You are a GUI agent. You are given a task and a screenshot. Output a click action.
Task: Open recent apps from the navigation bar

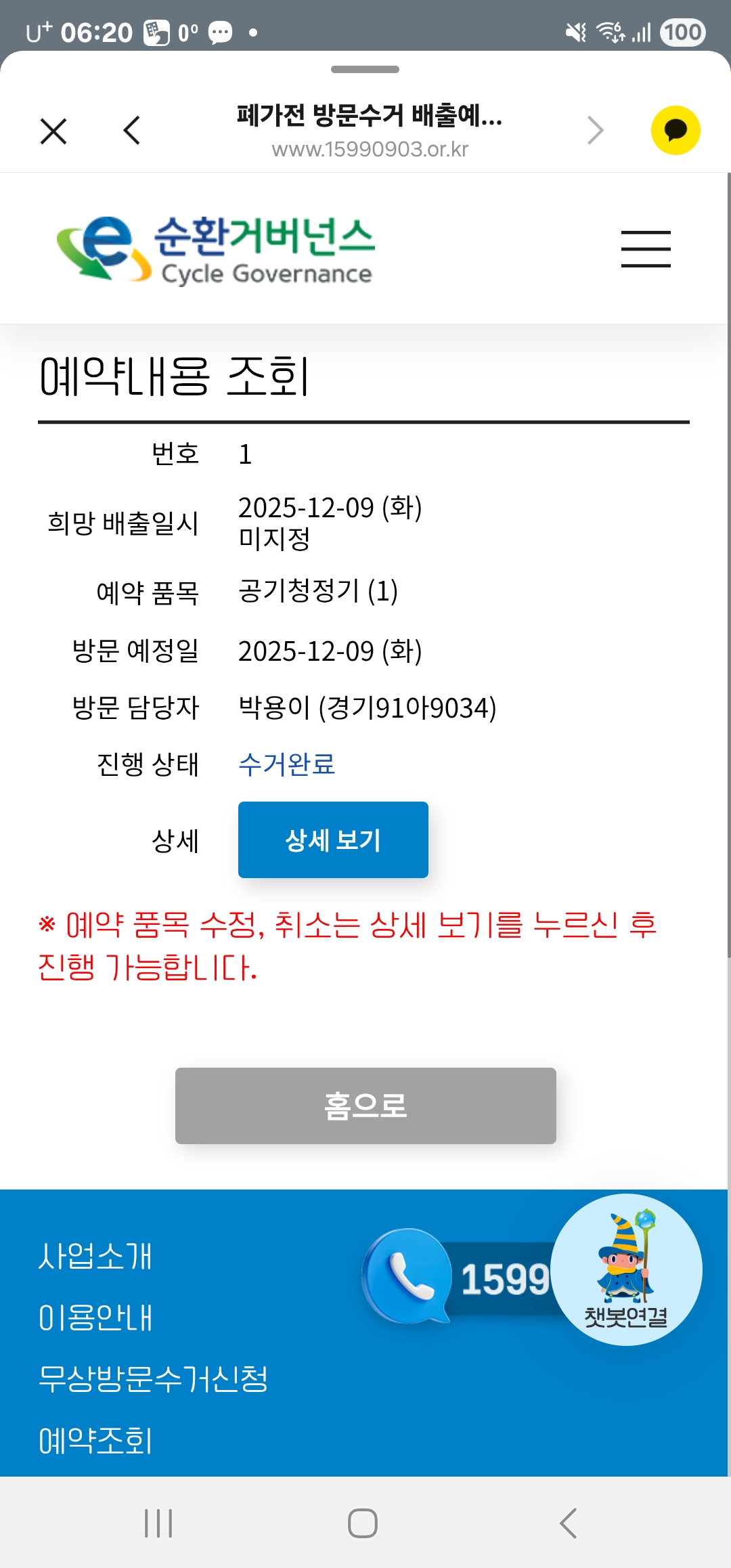[x=158, y=1523]
